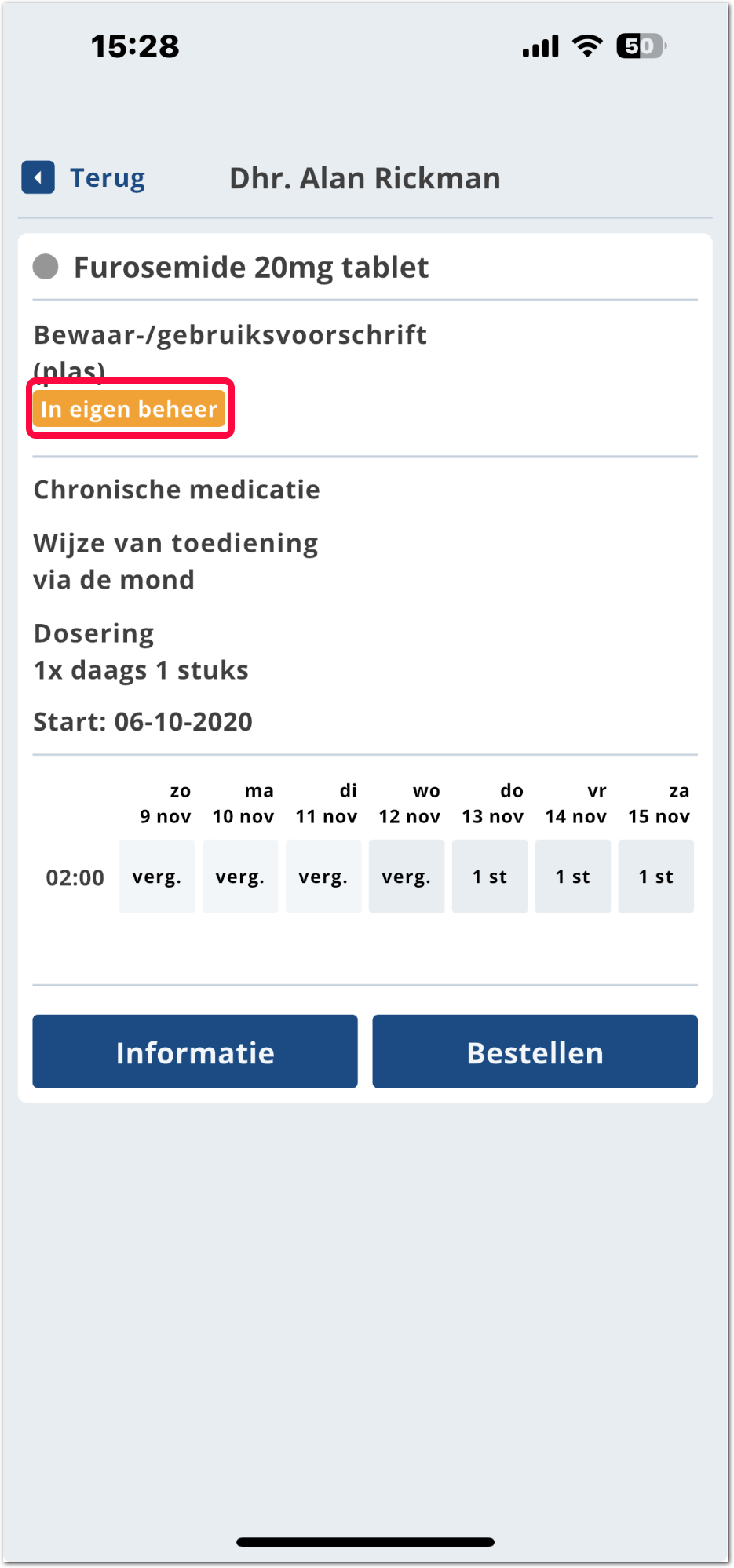Open Informatie for Furosemide
734x1568 pixels.
195,1052
